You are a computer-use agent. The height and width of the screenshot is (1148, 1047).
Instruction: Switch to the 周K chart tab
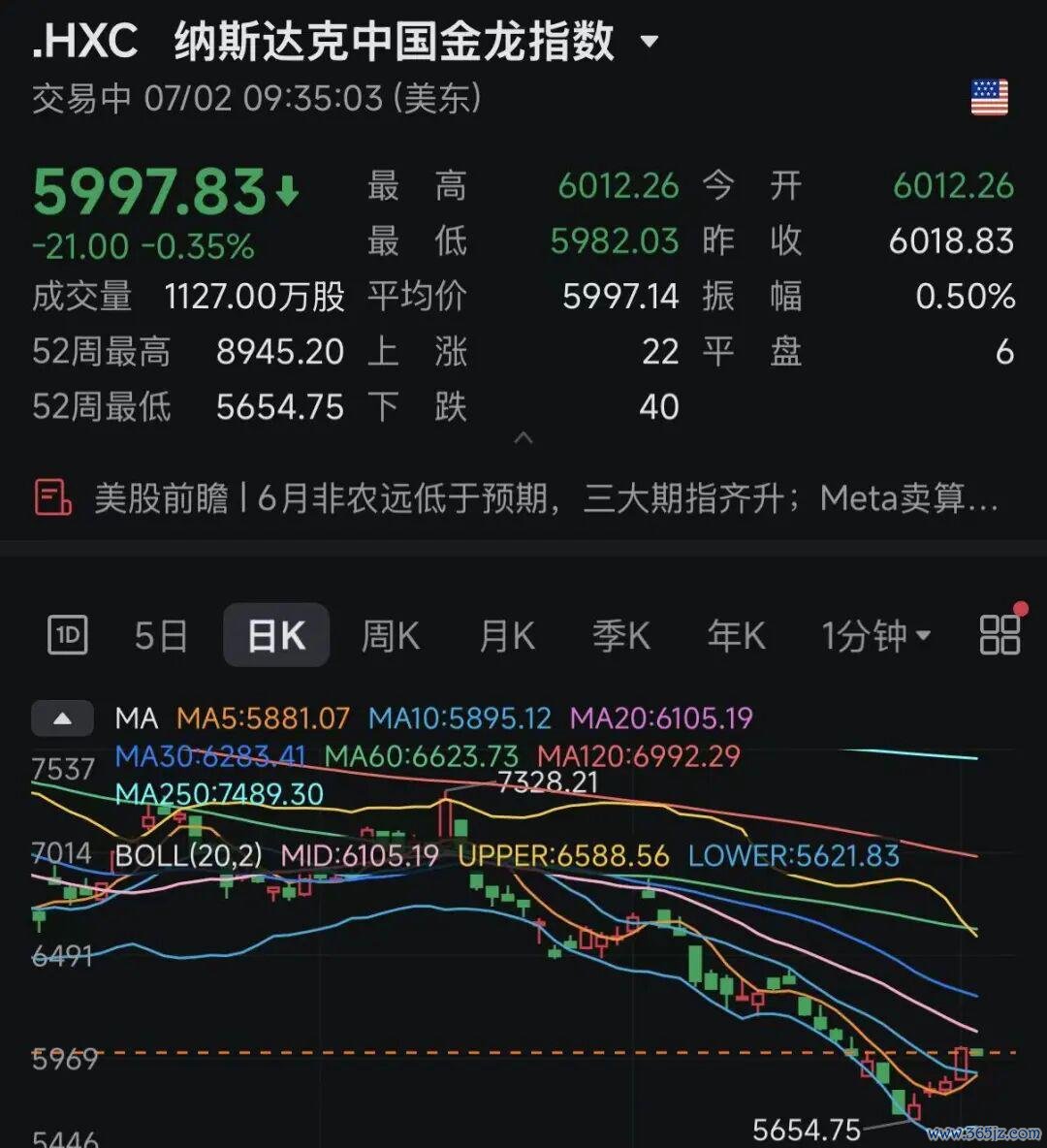[391, 635]
